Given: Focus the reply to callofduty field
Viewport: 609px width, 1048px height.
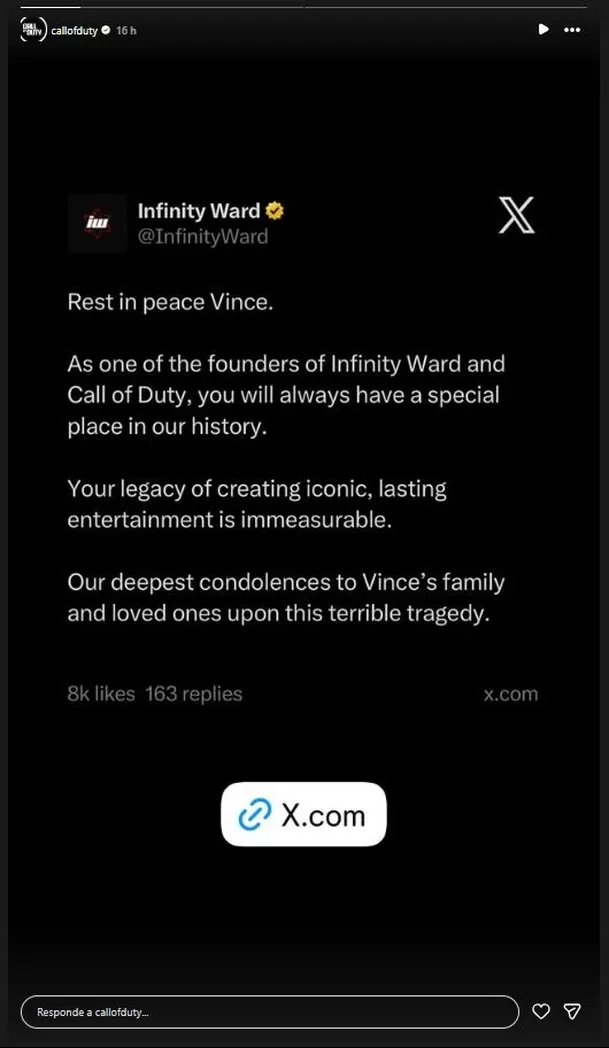Looking at the screenshot, I should pos(269,1012).
